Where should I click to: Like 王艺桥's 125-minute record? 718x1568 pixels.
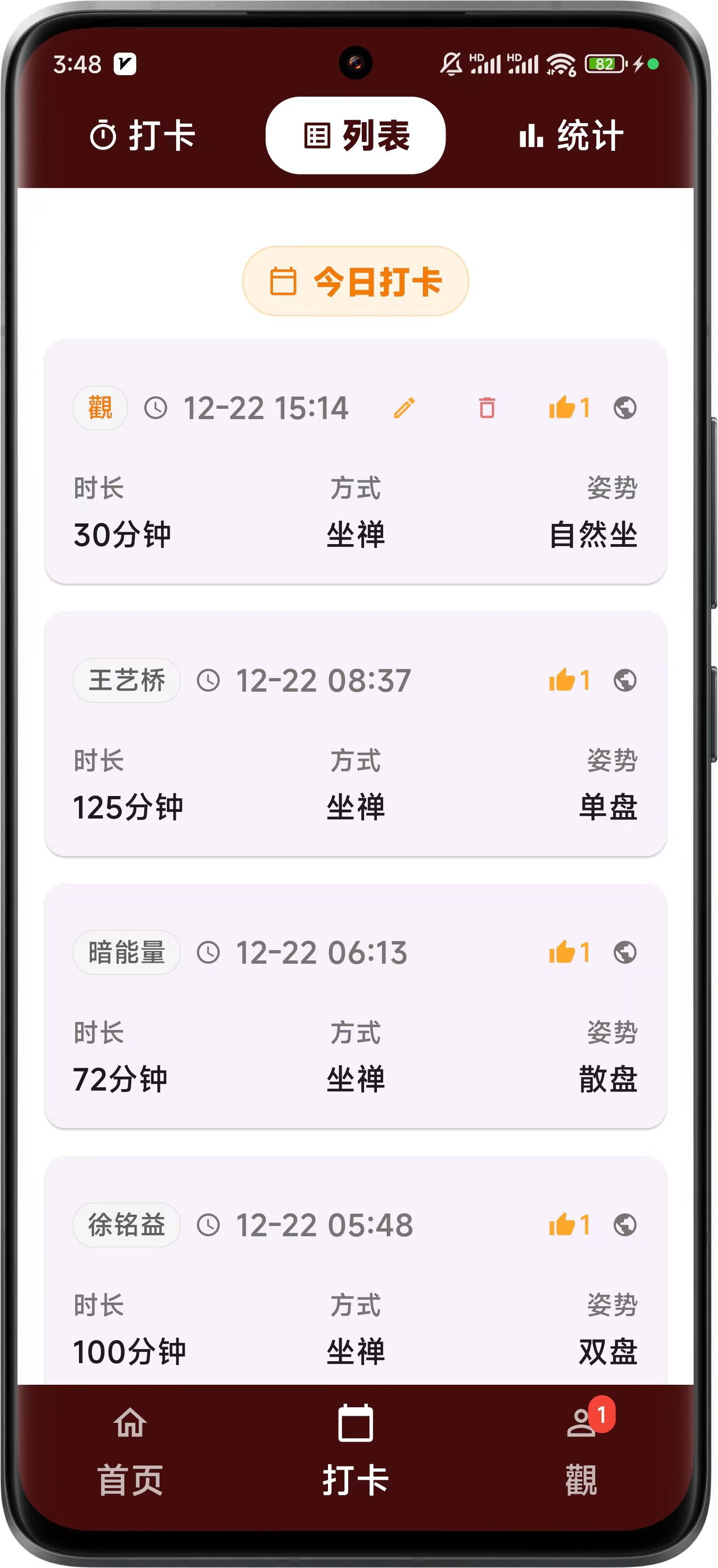[x=568, y=680]
